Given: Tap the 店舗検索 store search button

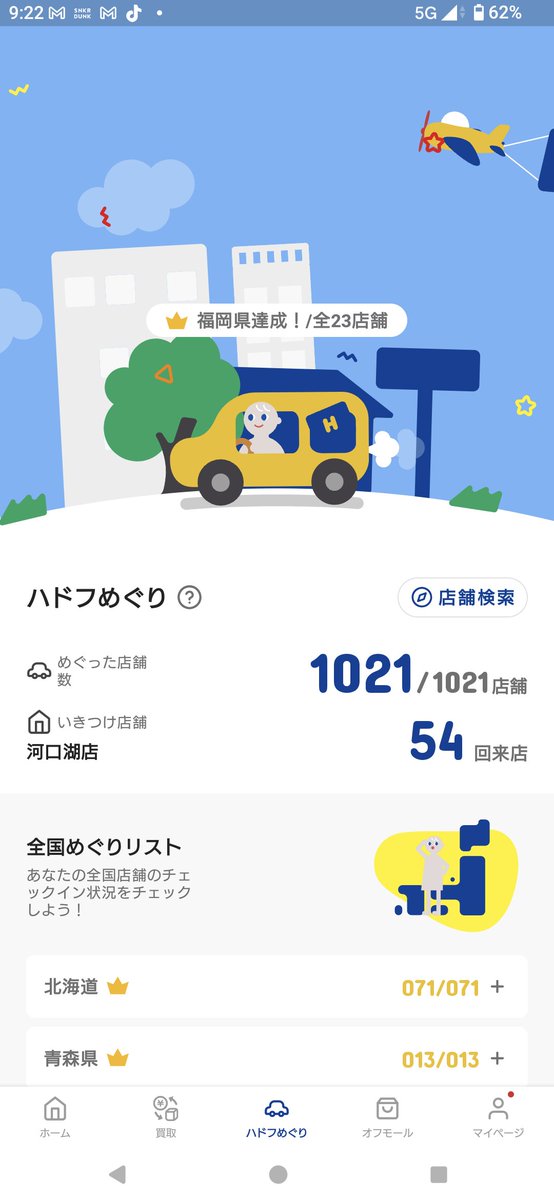Looking at the screenshot, I should point(462,598).
